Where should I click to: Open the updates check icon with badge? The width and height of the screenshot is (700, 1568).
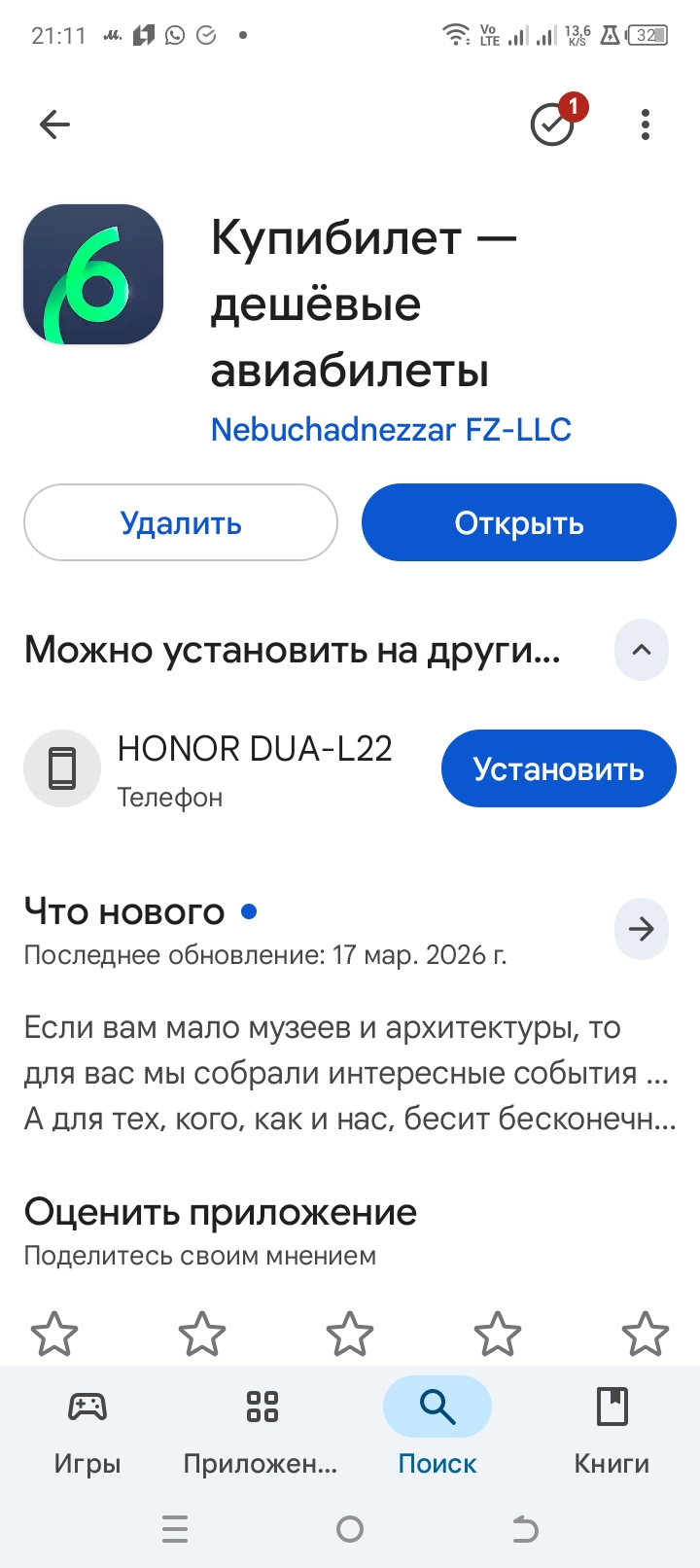(x=553, y=125)
